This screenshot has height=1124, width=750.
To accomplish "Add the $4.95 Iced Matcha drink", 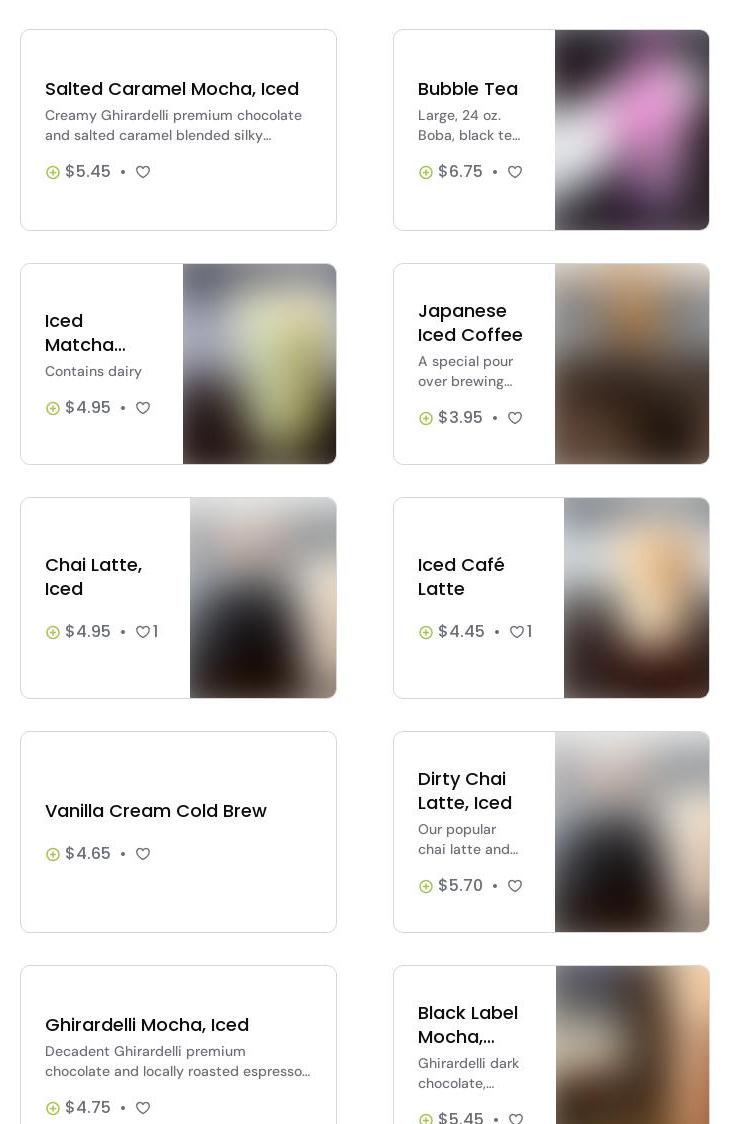I will tap(53, 408).
